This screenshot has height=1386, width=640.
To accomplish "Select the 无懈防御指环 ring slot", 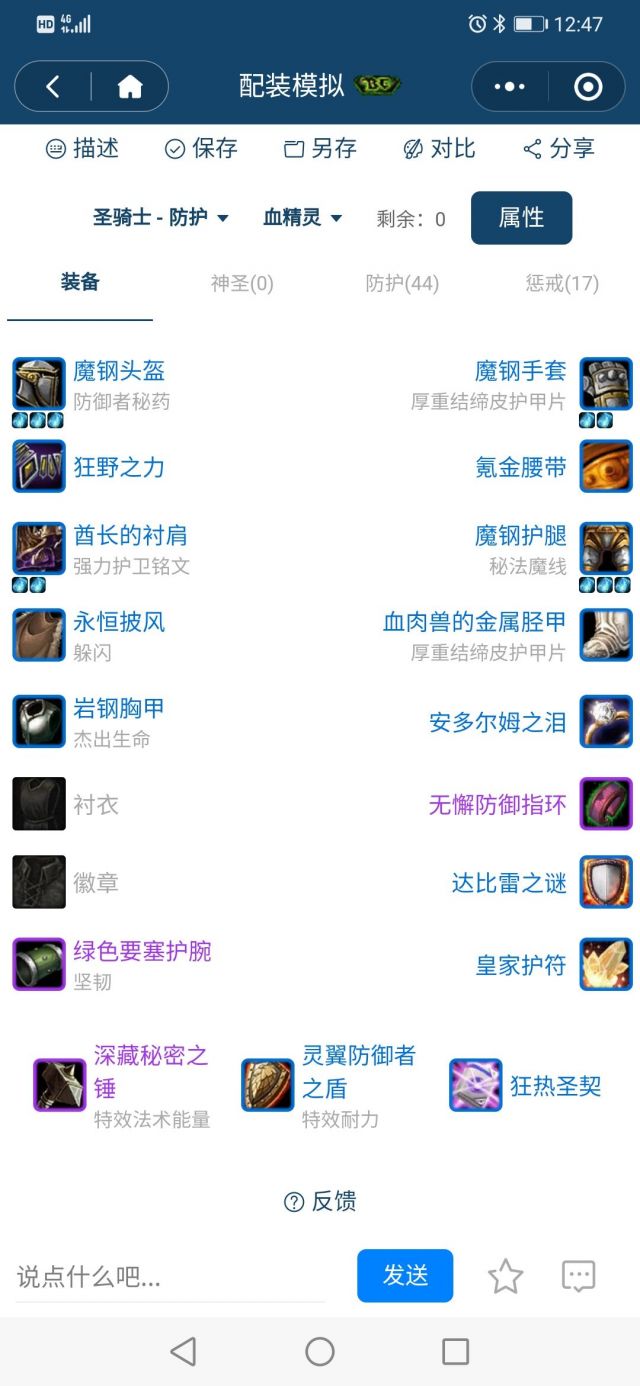I will click(x=497, y=804).
